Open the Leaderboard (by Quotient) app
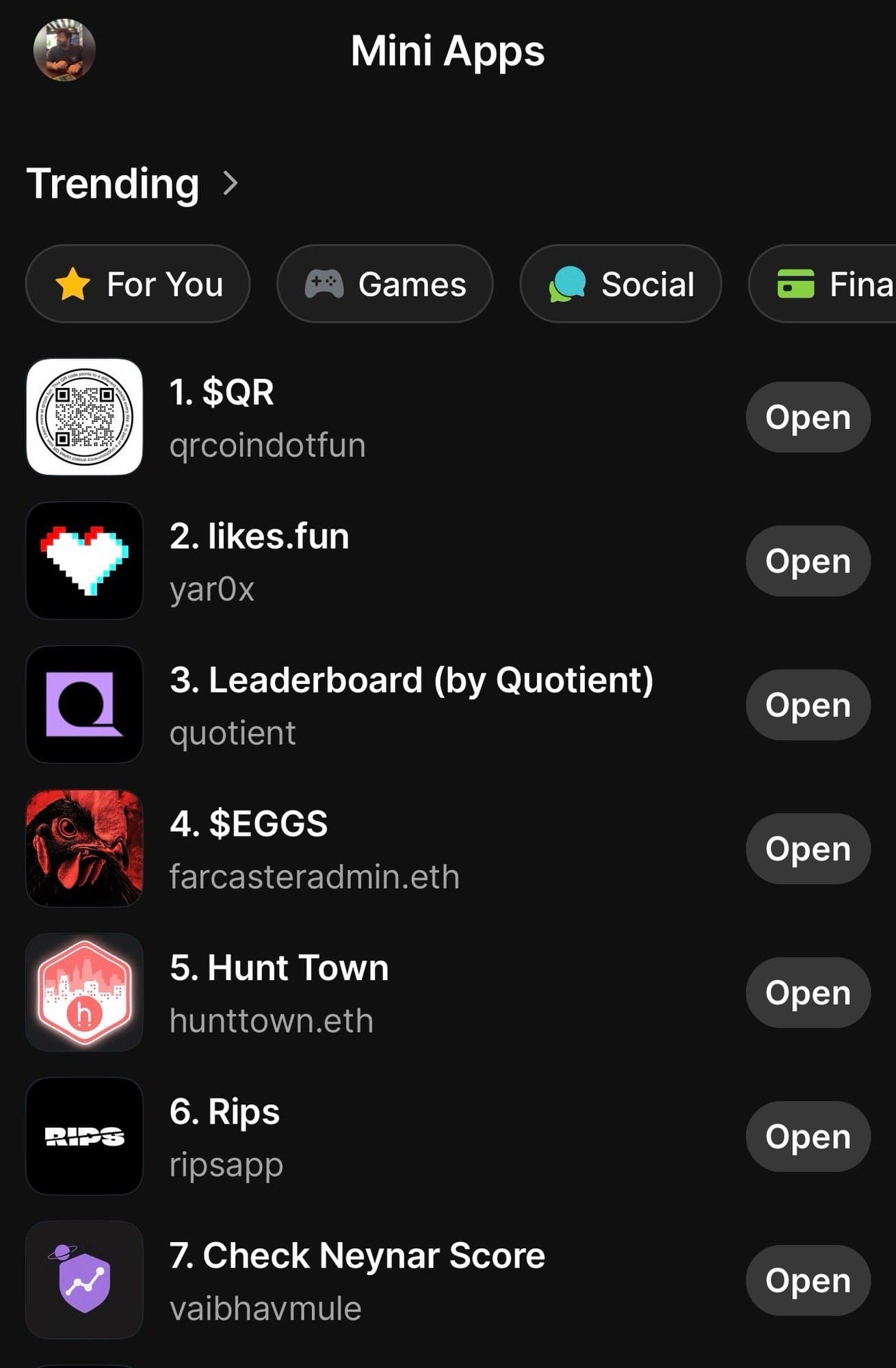Screen dimensions: 896x1368 (x=808, y=705)
